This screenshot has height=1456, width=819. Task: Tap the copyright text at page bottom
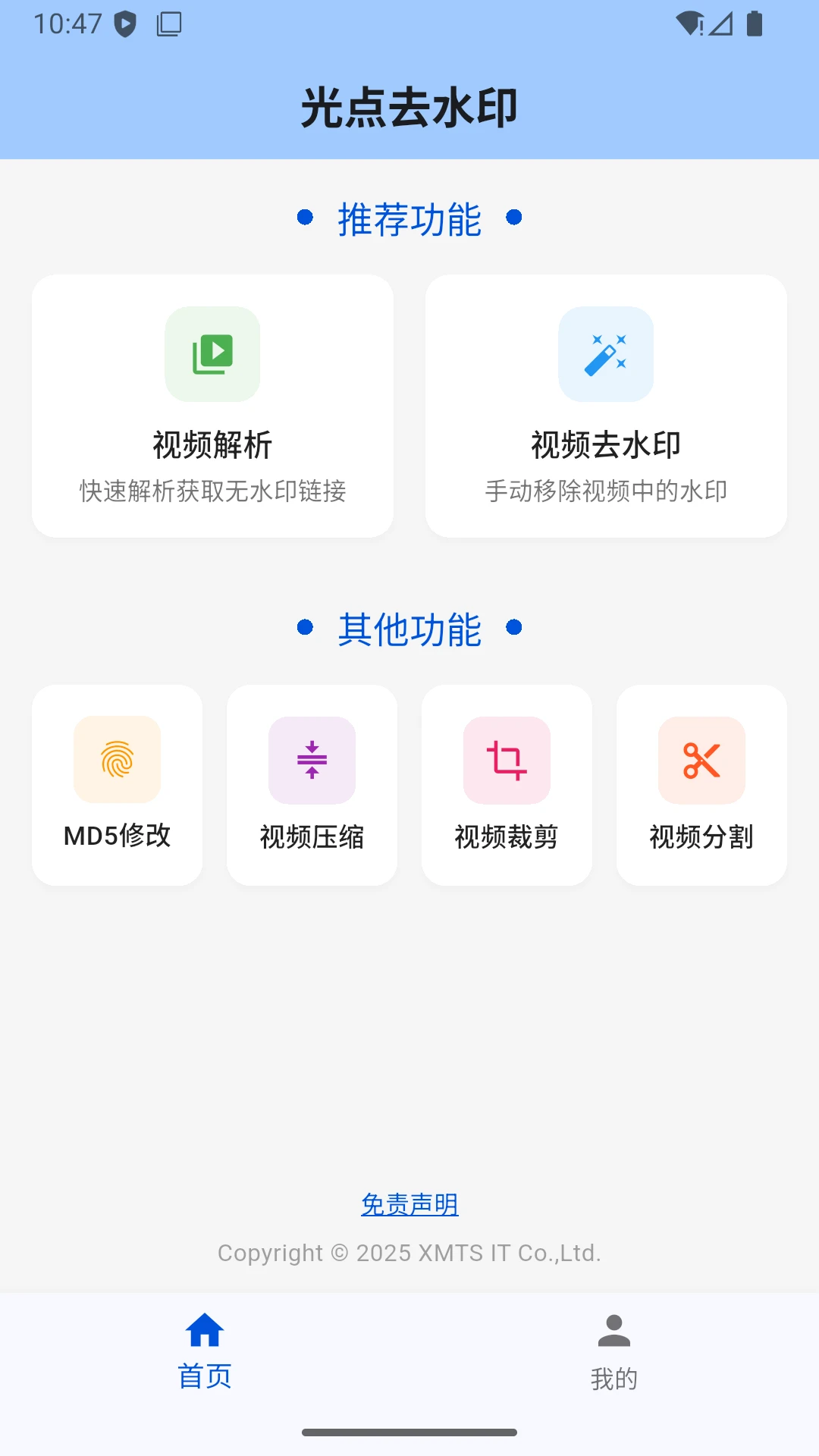(x=409, y=1253)
